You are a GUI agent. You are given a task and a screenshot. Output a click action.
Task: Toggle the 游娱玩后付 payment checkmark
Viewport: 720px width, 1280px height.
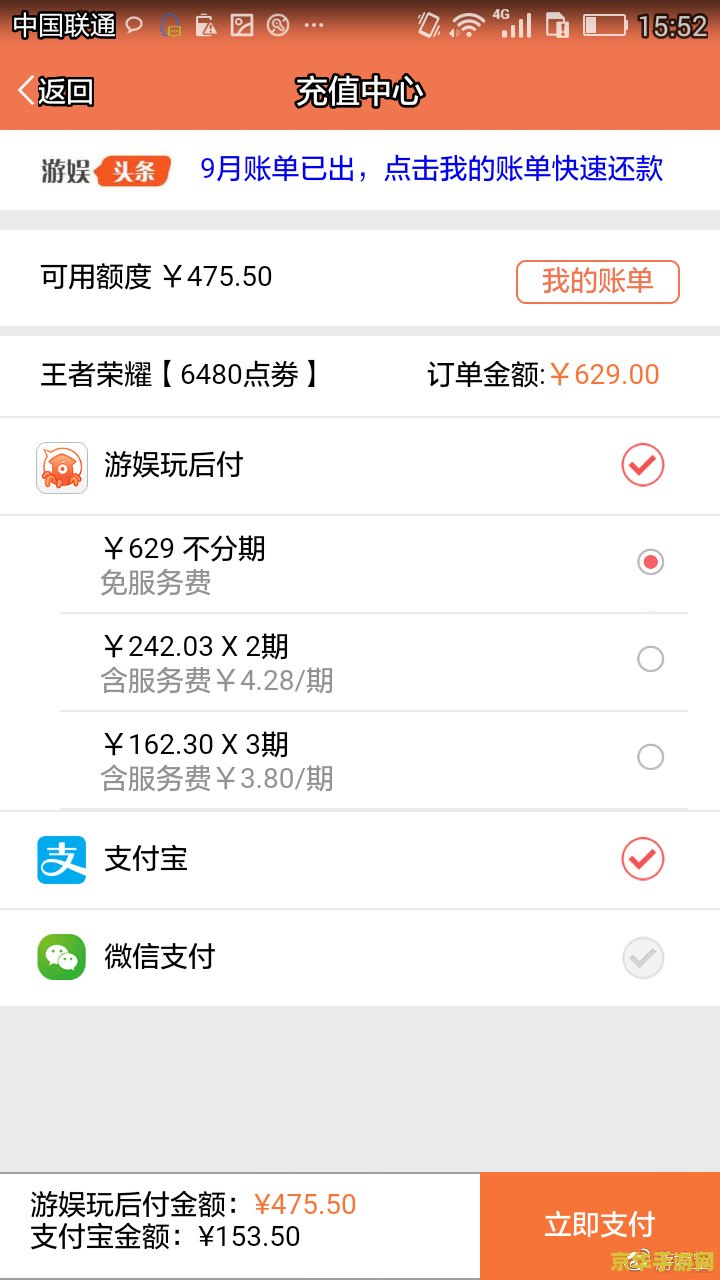643,465
